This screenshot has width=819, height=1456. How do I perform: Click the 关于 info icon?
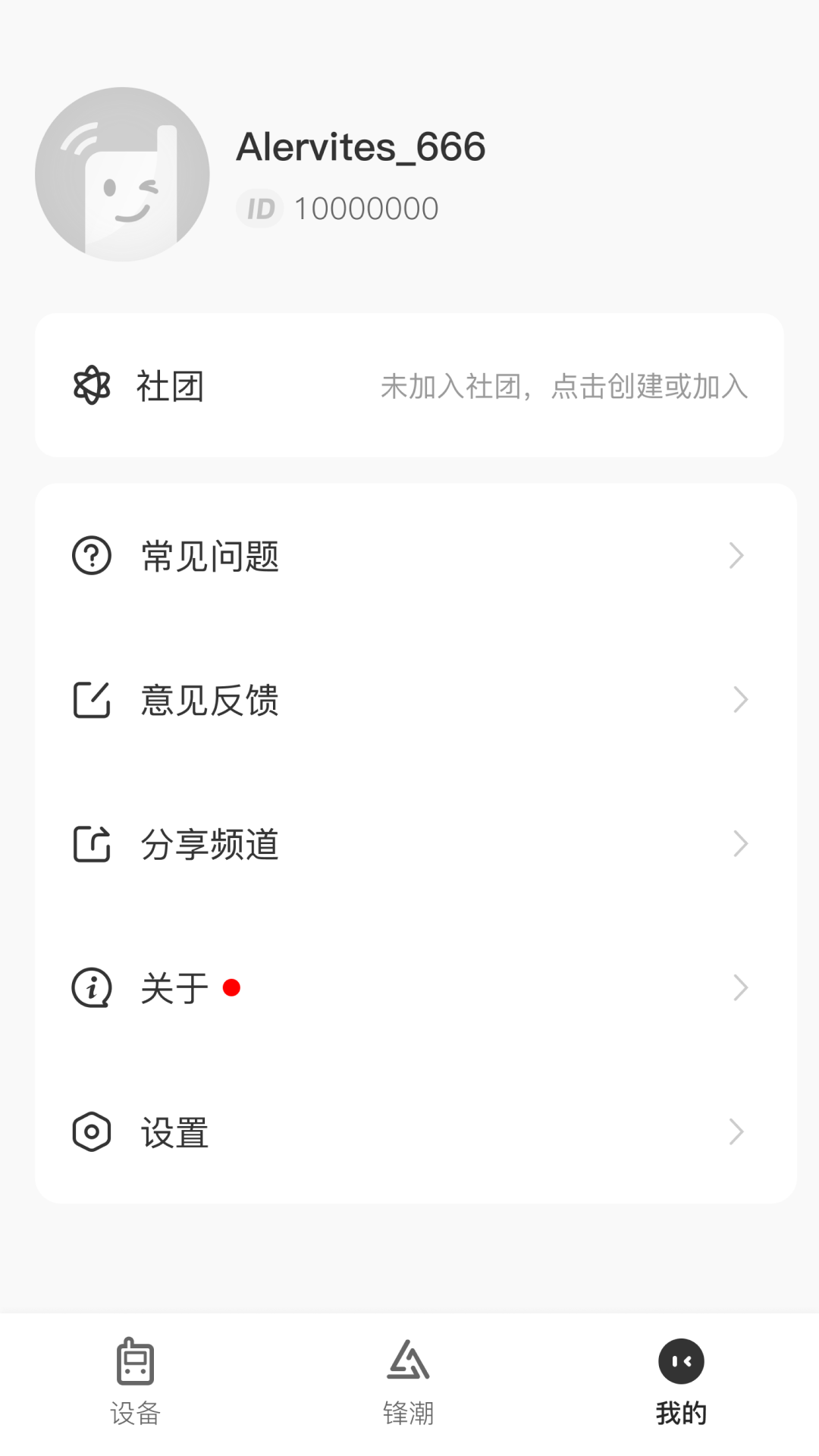pyautogui.click(x=91, y=987)
